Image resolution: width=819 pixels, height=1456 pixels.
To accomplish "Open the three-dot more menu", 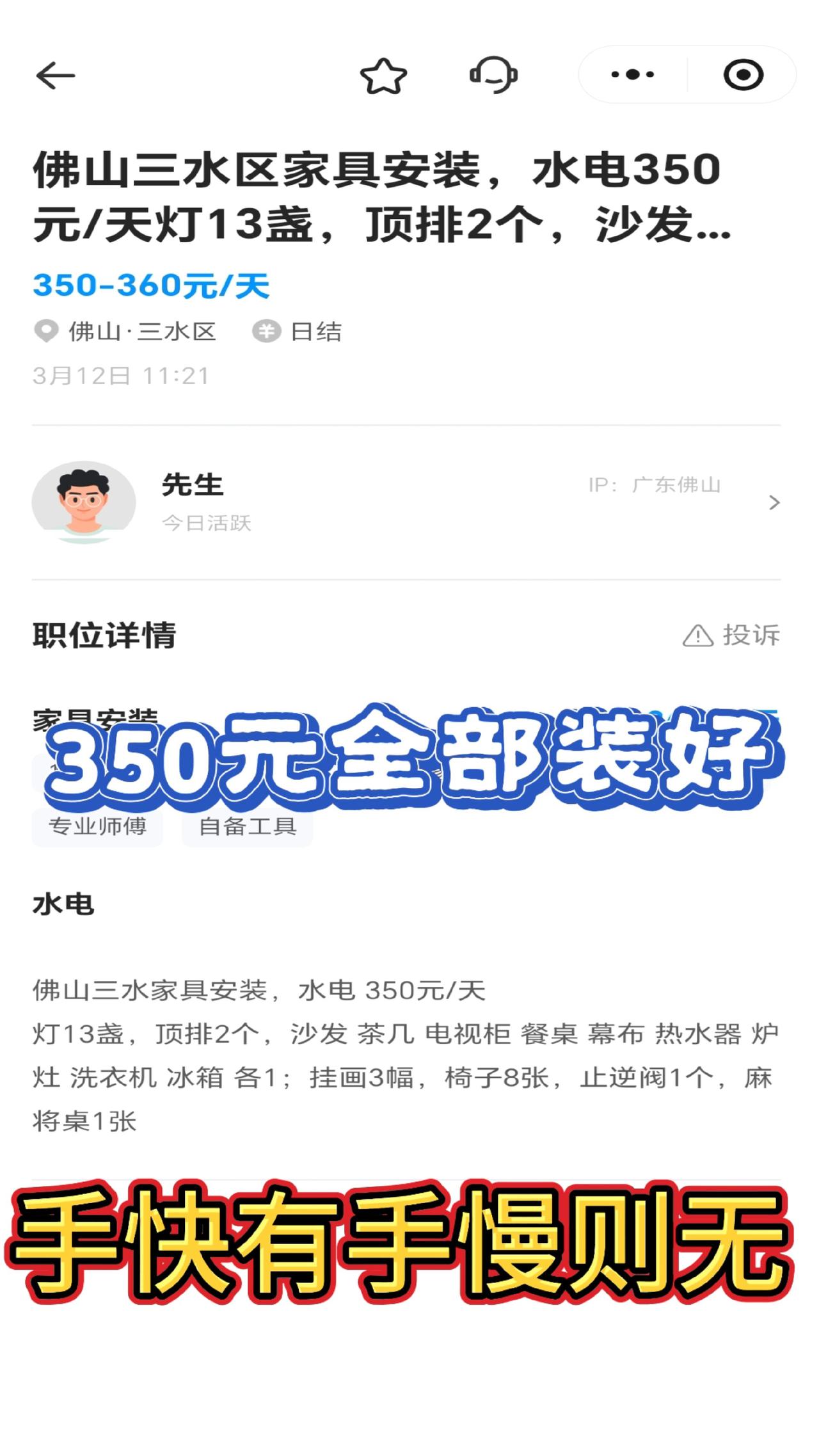I will tap(631, 74).
